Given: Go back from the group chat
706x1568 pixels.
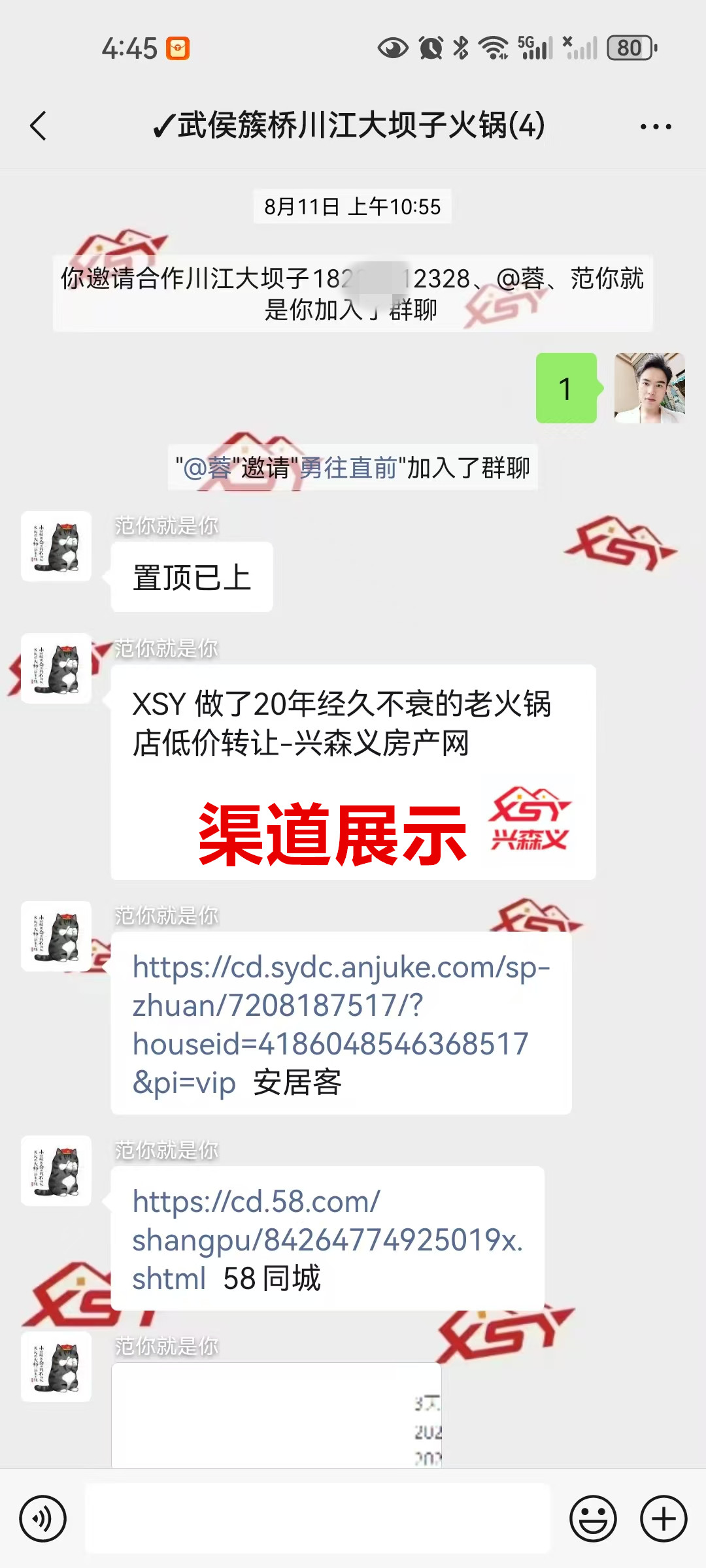Looking at the screenshot, I should coord(39,125).
